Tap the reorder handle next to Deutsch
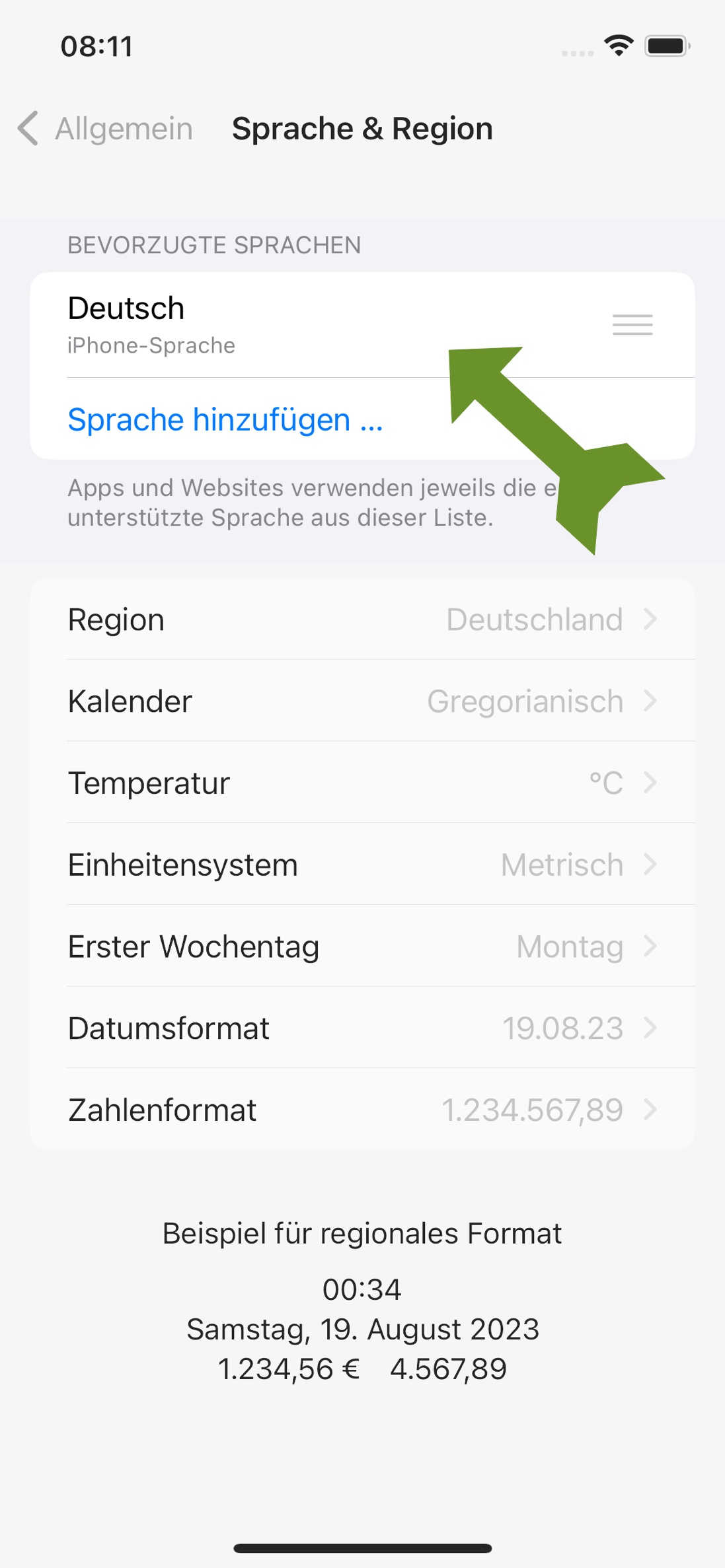 coord(632,325)
